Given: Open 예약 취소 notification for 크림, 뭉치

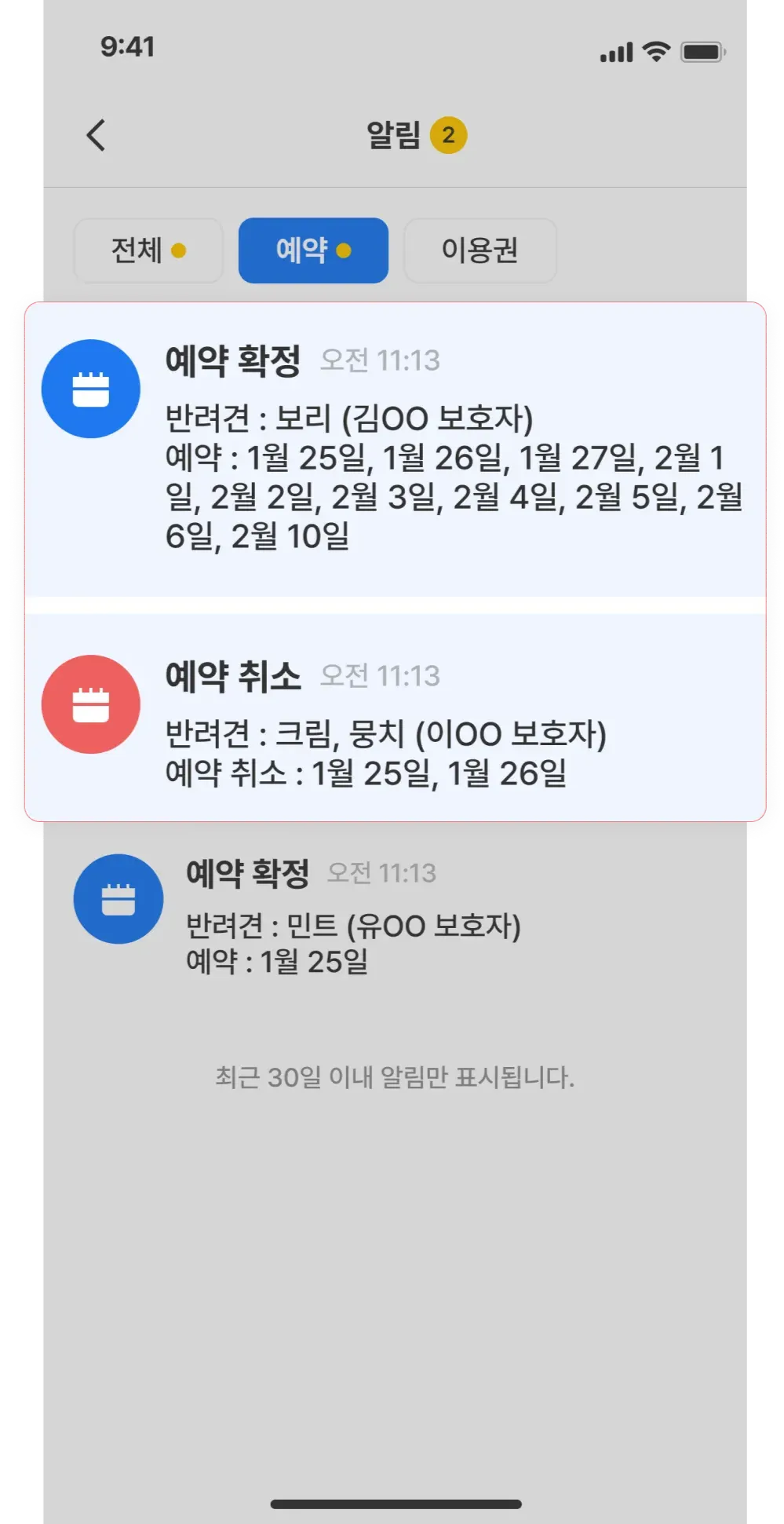Looking at the screenshot, I should click(x=395, y=716).
